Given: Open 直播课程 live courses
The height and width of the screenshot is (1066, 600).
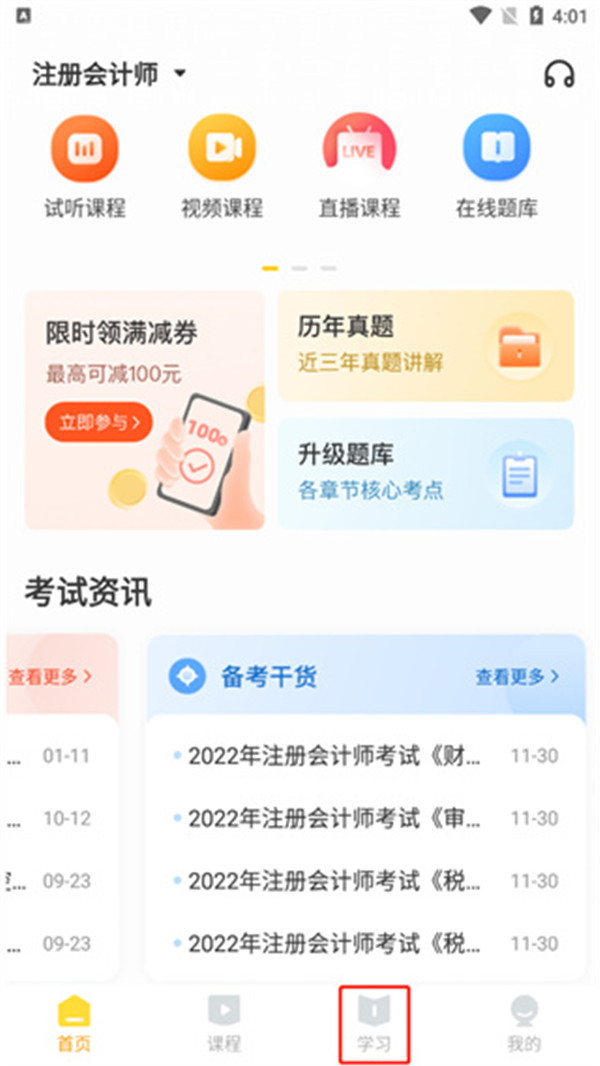Looking at the screenshot, I should coord(359,166).
